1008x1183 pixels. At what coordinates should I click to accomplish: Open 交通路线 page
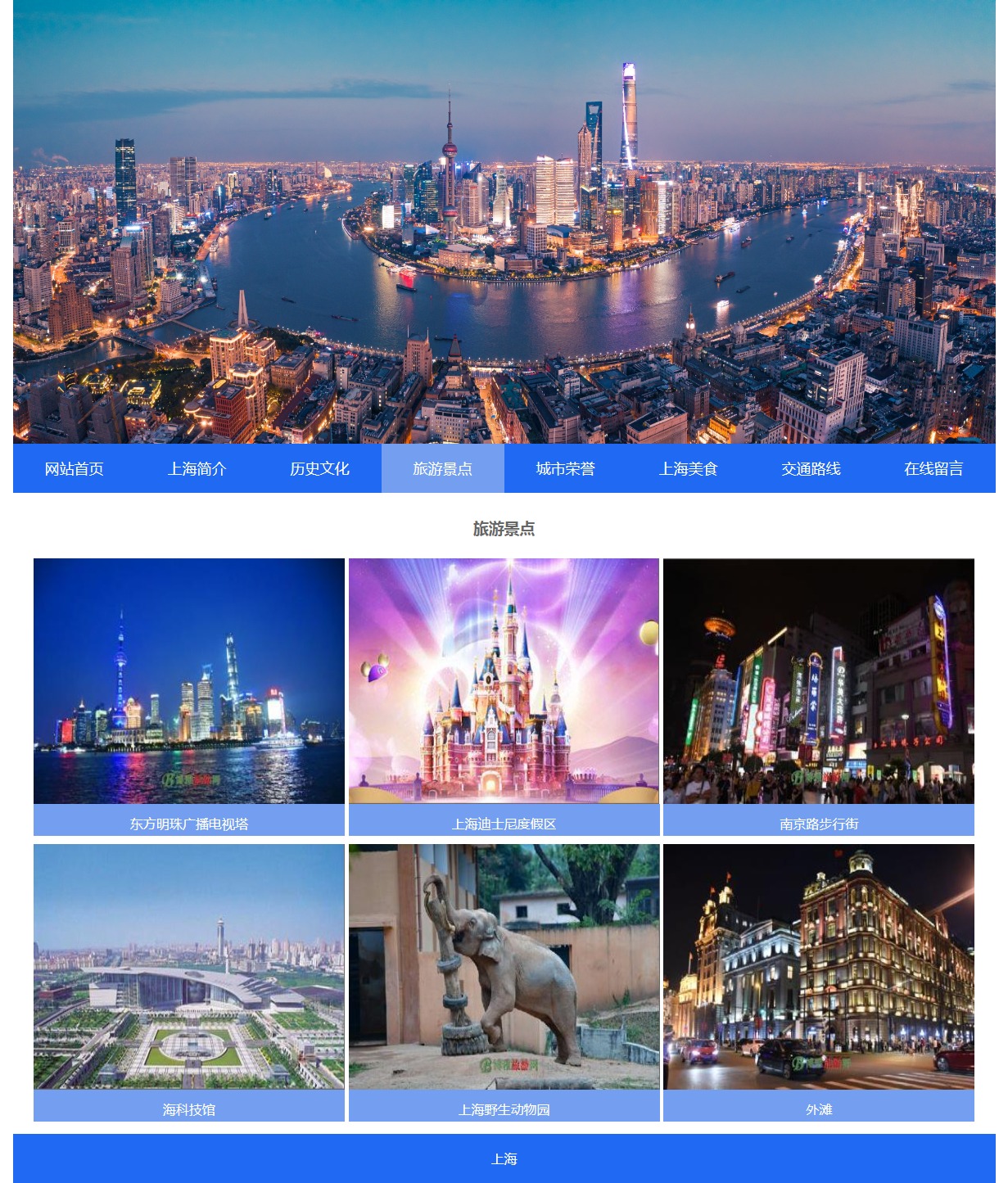(811, 468)
